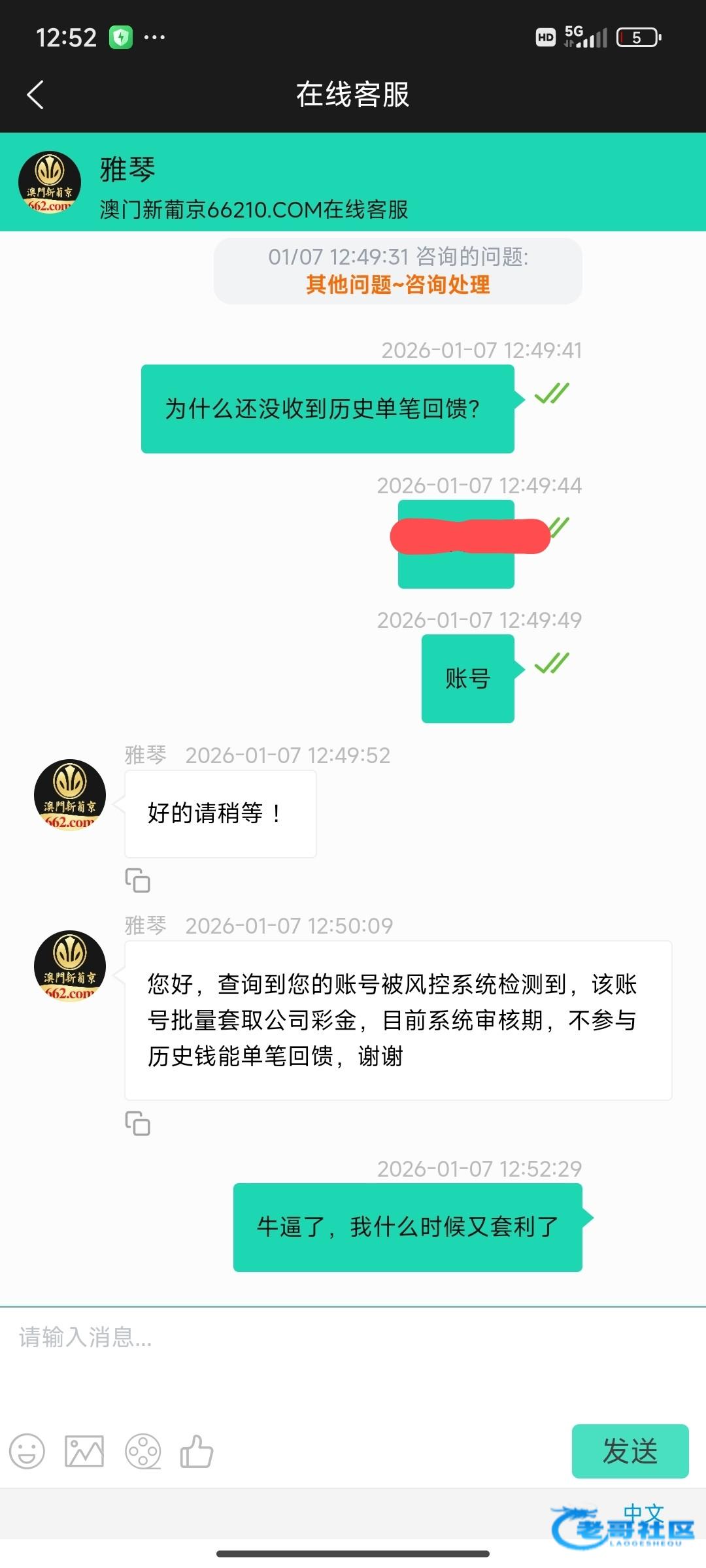Screen dimensions: 706x1568
Task: Attach a video via film reel icon
Action: (x=143, y=1451)
